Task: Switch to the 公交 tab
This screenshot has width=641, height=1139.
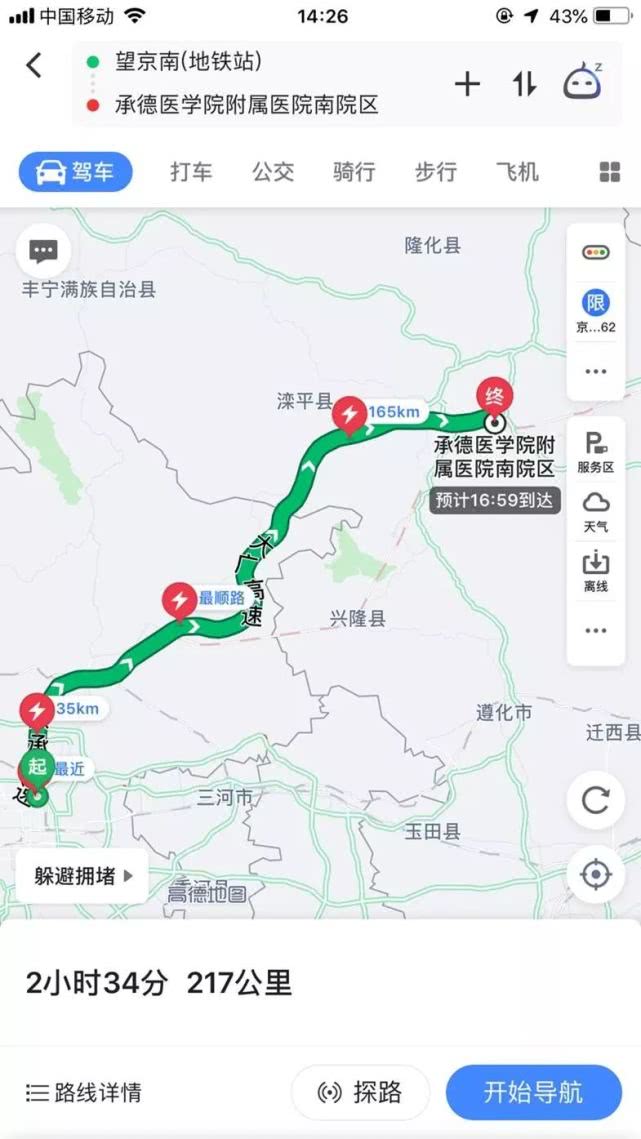Action: [x=273, y=172]
